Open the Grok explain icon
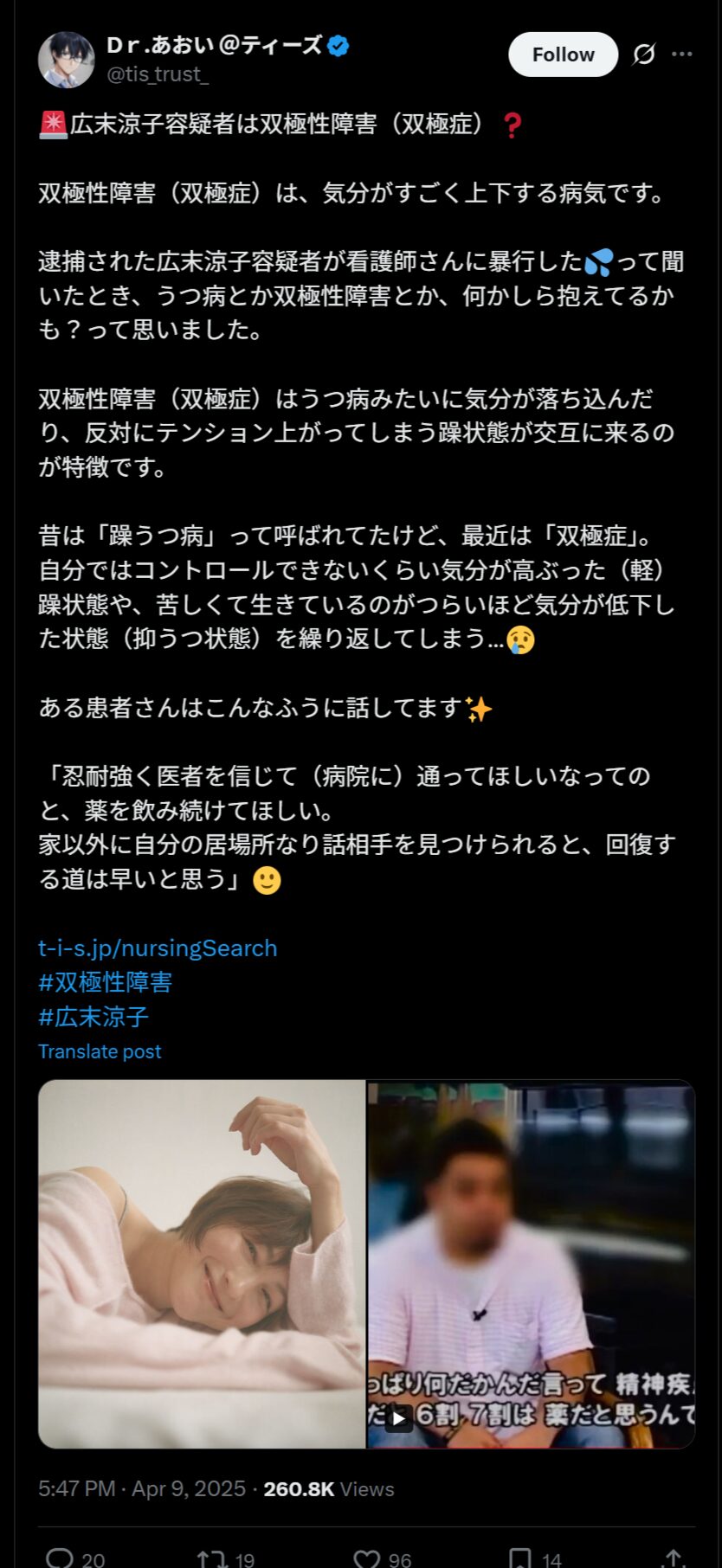This screenshot has height=1568, width=722. tap(643, 55)
